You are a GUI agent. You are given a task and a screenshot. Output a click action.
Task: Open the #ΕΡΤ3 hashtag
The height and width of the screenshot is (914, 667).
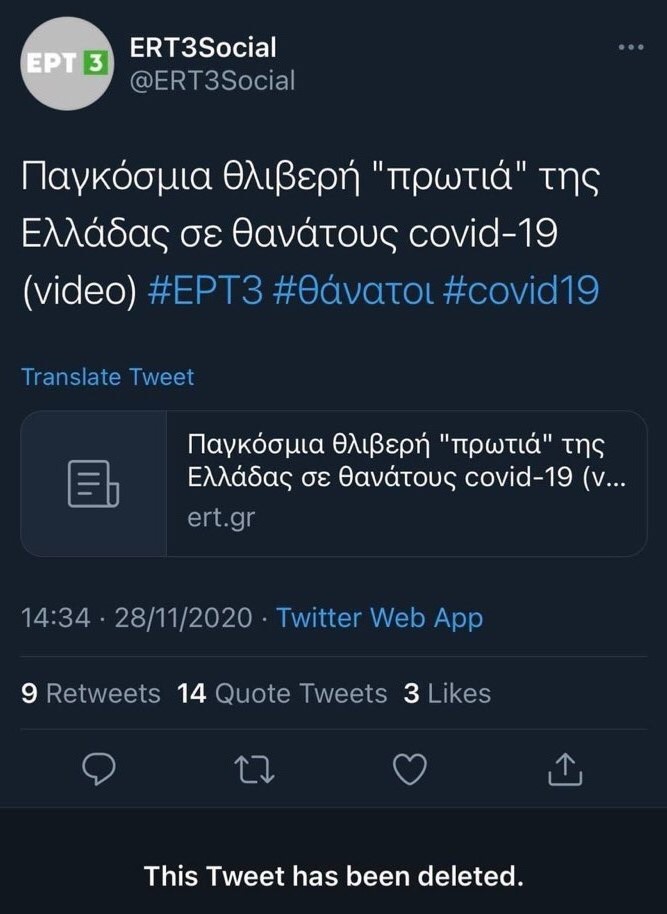tap(205, 290)
